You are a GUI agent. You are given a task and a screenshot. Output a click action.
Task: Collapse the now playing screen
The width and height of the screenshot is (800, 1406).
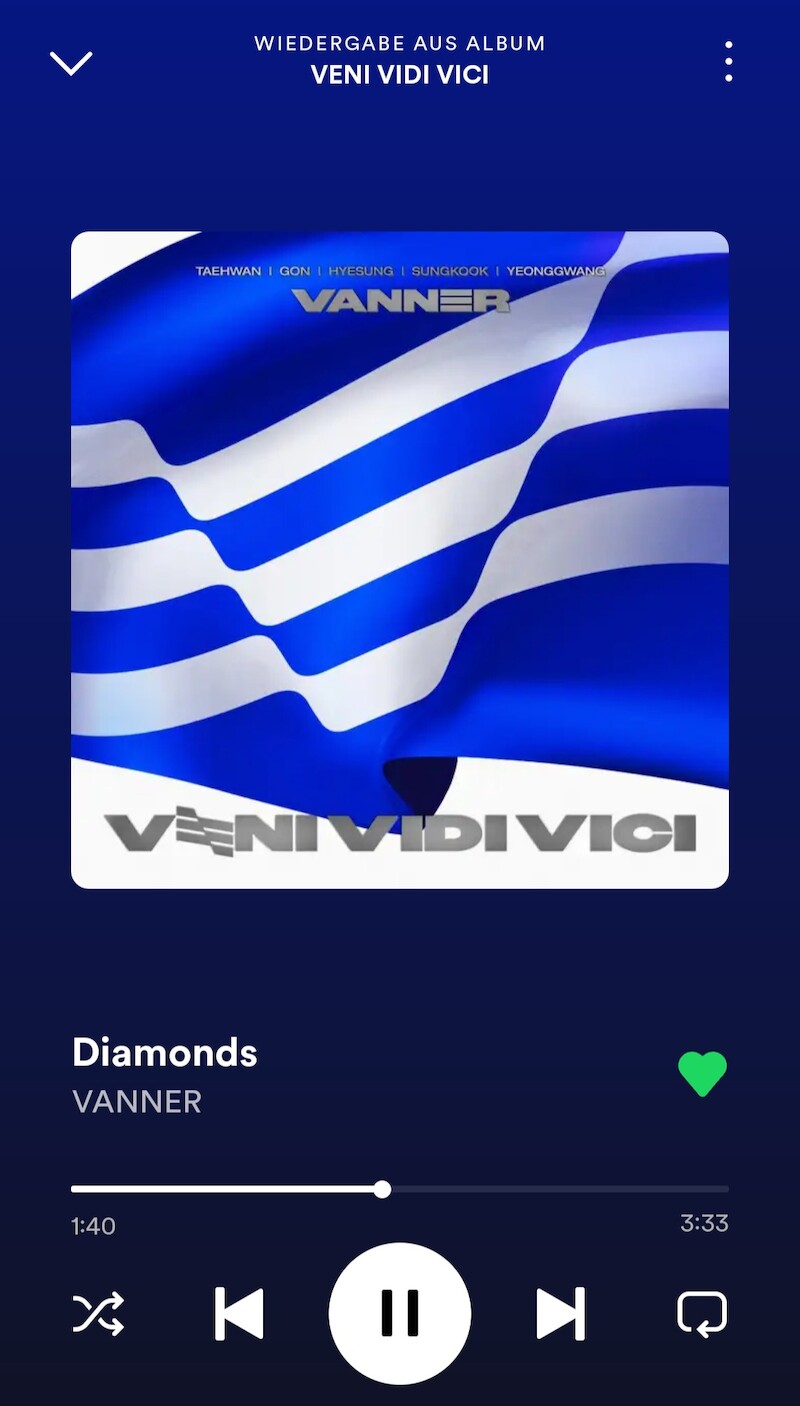[x=71, y=63]
